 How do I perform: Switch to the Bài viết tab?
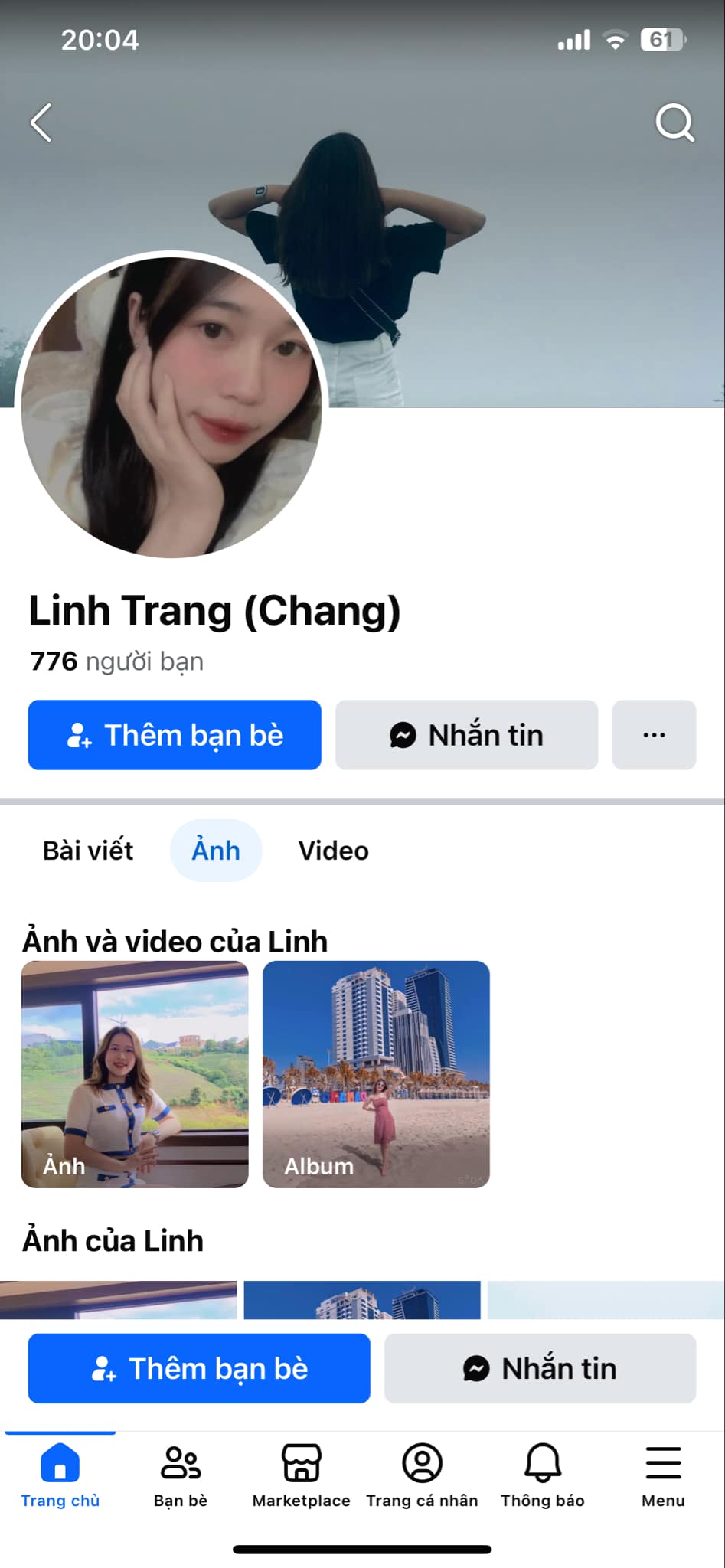pos(87,850)
